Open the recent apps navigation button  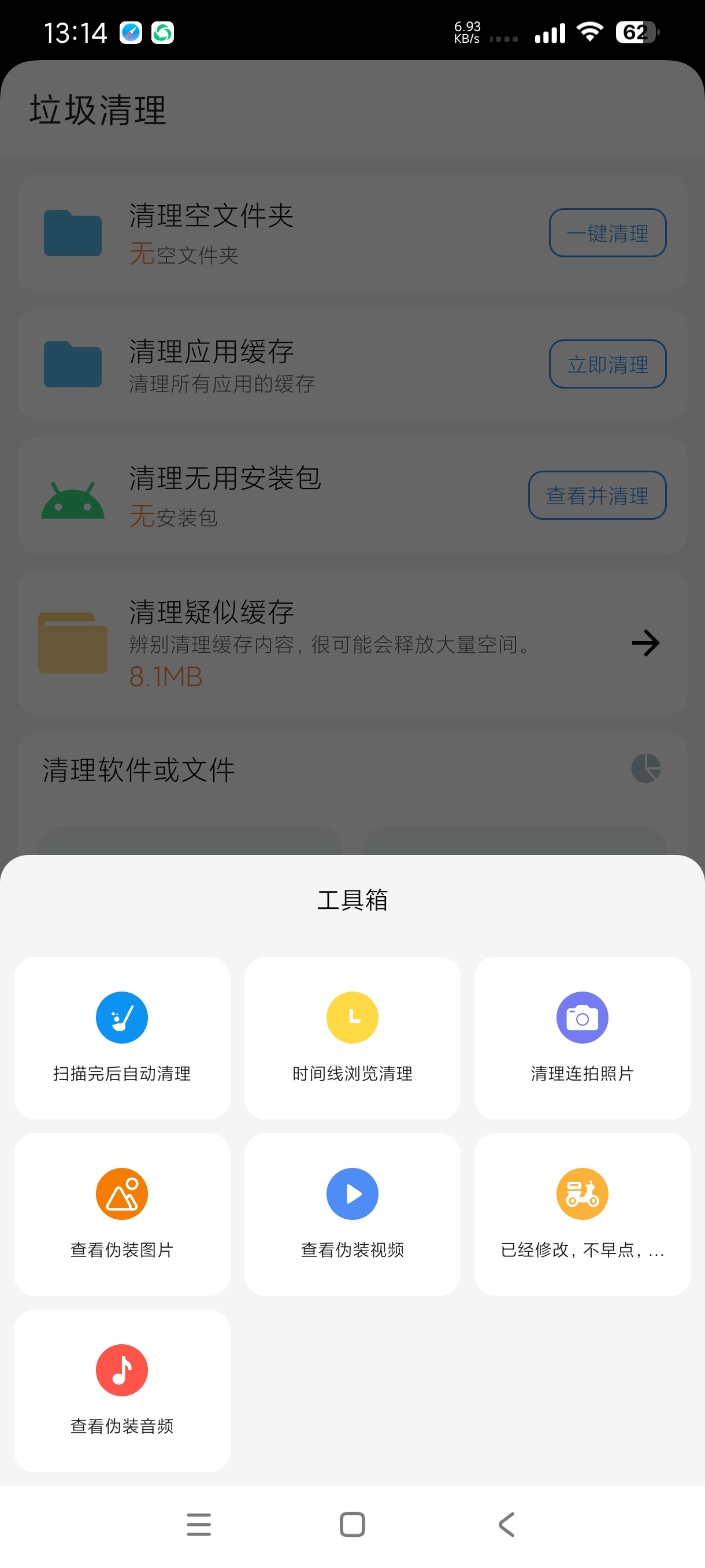199,1523
